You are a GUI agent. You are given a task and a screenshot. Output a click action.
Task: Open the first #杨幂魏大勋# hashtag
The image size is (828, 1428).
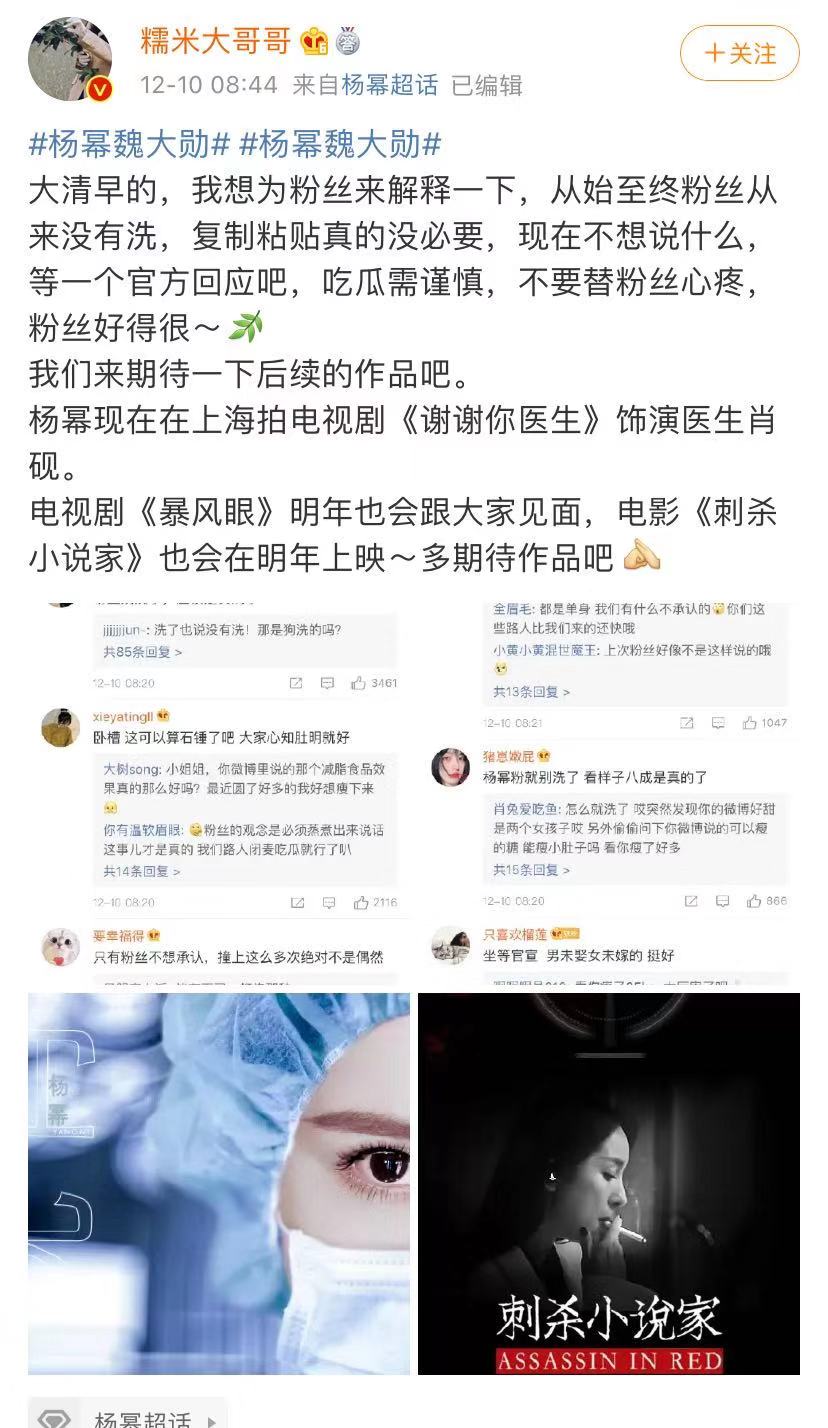click(x=131, y=145)
